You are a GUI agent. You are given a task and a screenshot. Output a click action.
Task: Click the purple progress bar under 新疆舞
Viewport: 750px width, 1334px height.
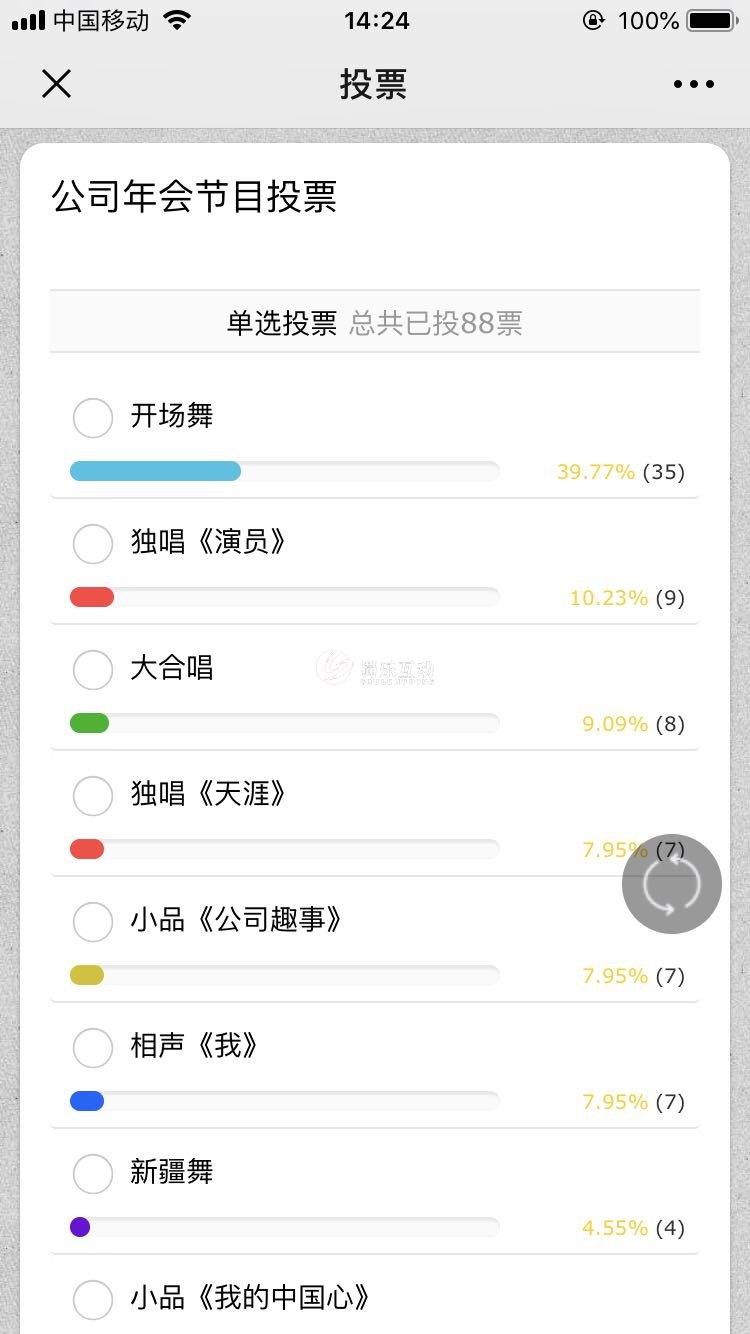click(x=82, y=1226)
